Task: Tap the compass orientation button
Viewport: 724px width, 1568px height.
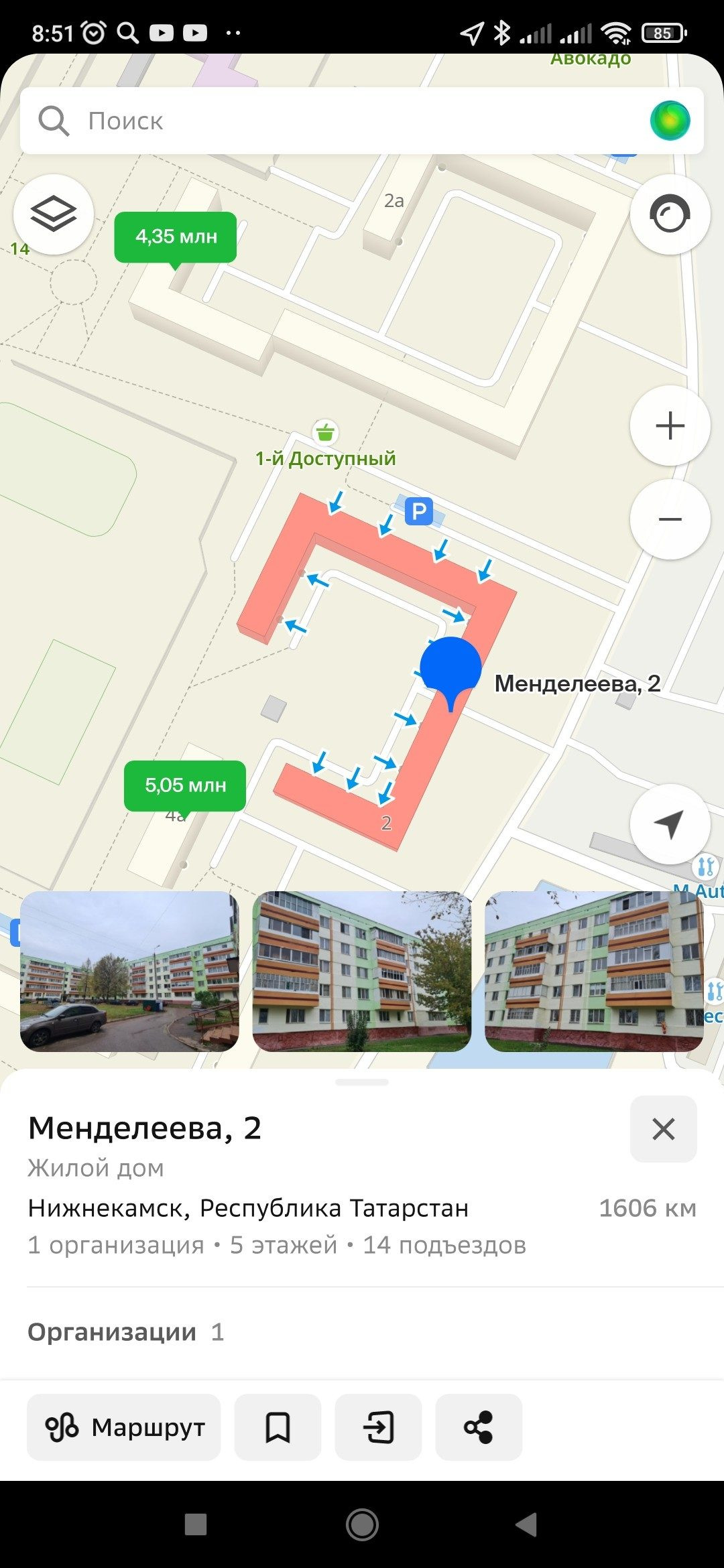Action: coord(670,214)
